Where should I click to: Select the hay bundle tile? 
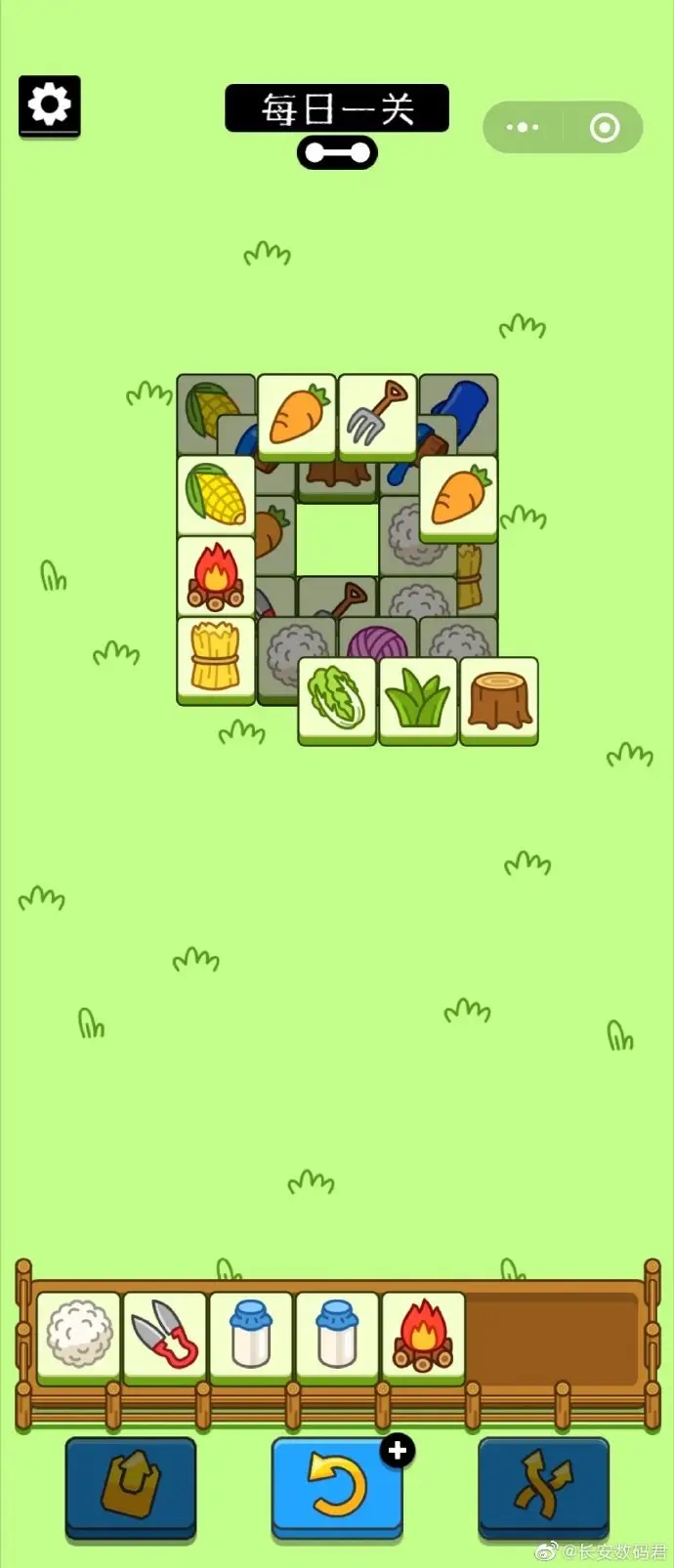tap(216, 657)
